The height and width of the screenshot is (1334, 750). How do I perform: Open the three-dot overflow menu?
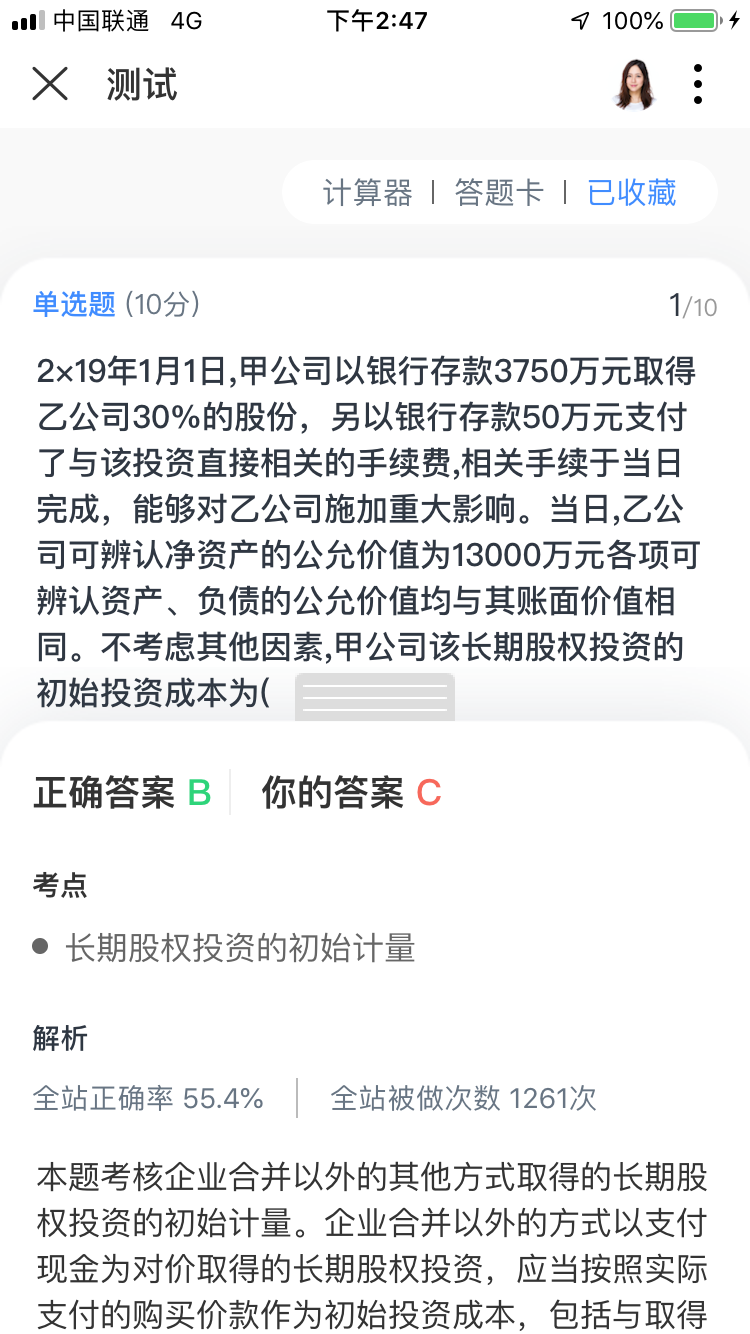tap(698, 84)
